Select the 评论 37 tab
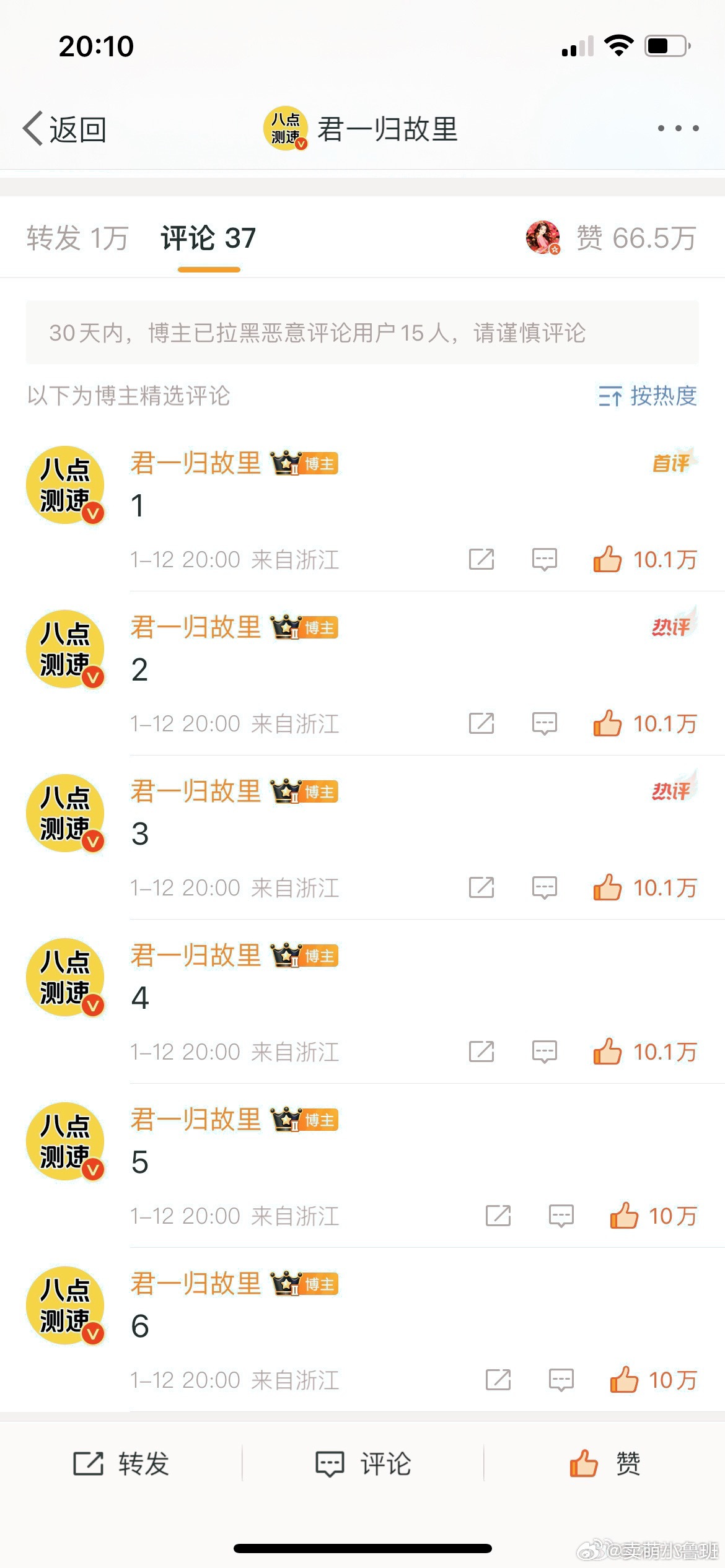 (208, 238)
